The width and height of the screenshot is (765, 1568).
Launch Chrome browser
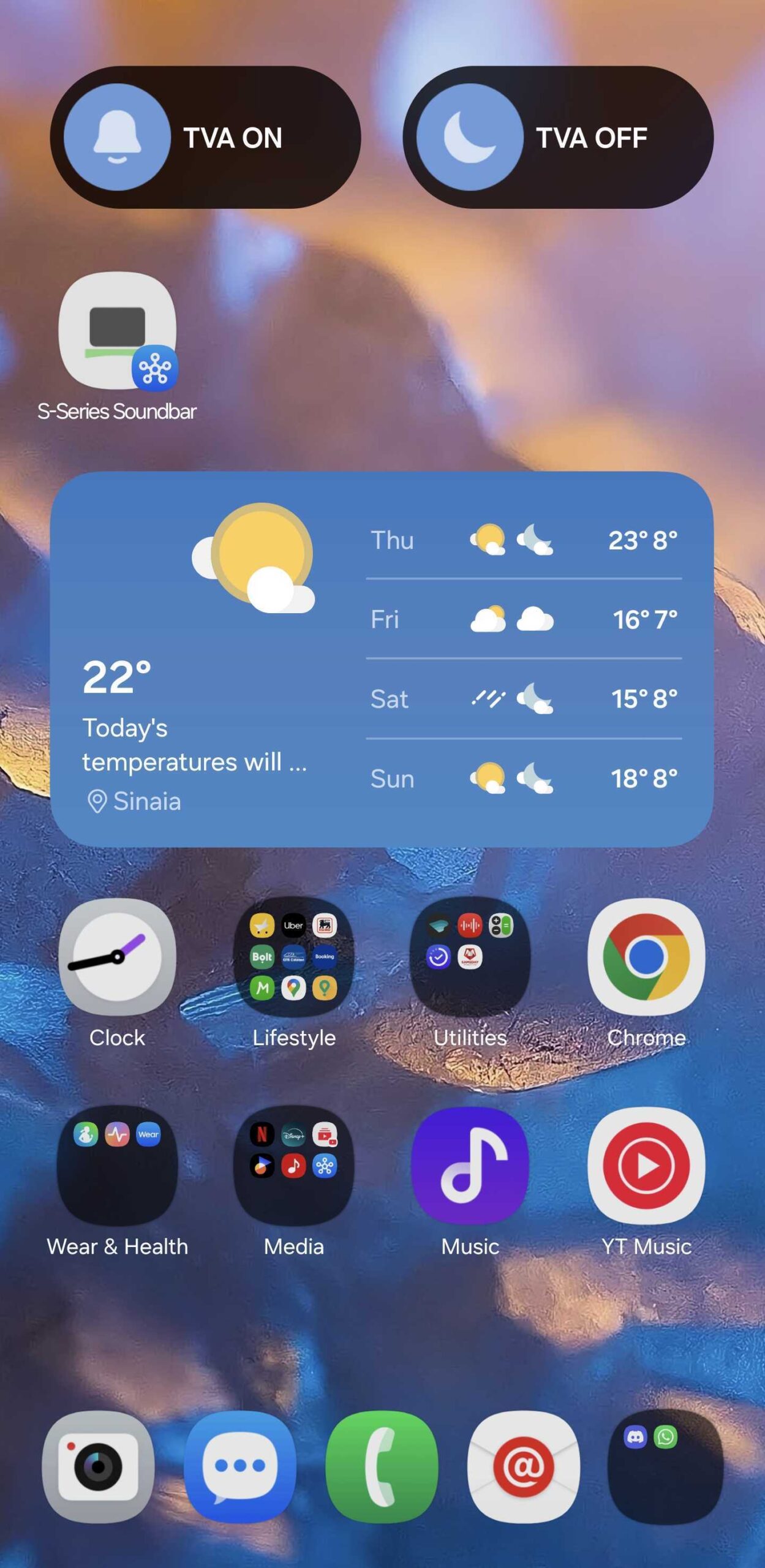[646, 957]
